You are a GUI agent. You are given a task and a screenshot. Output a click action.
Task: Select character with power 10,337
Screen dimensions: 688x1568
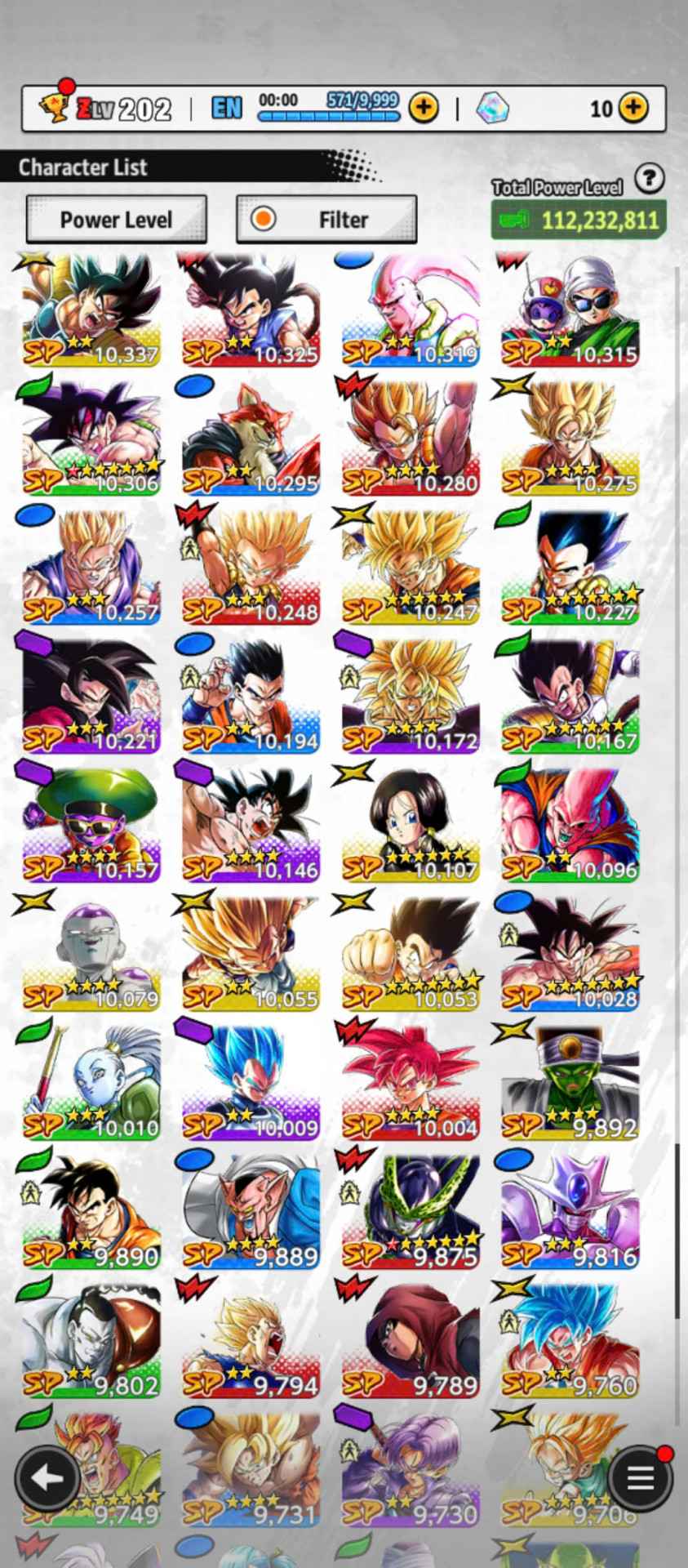point(91,310)
